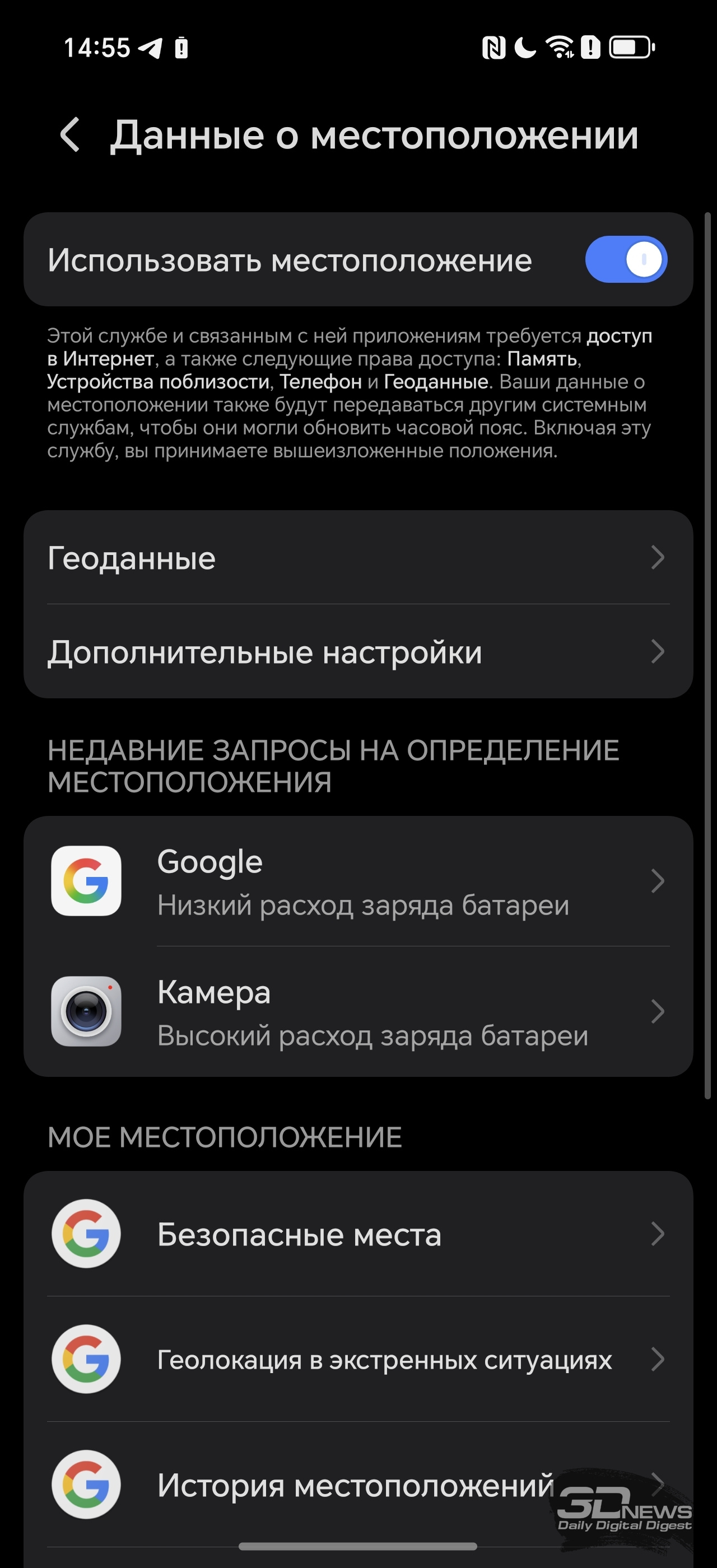Image resolution: width=717 pixels, height=1568 pixels.
Task: Go back from Данные о местоположении
Action: point(71,134)
